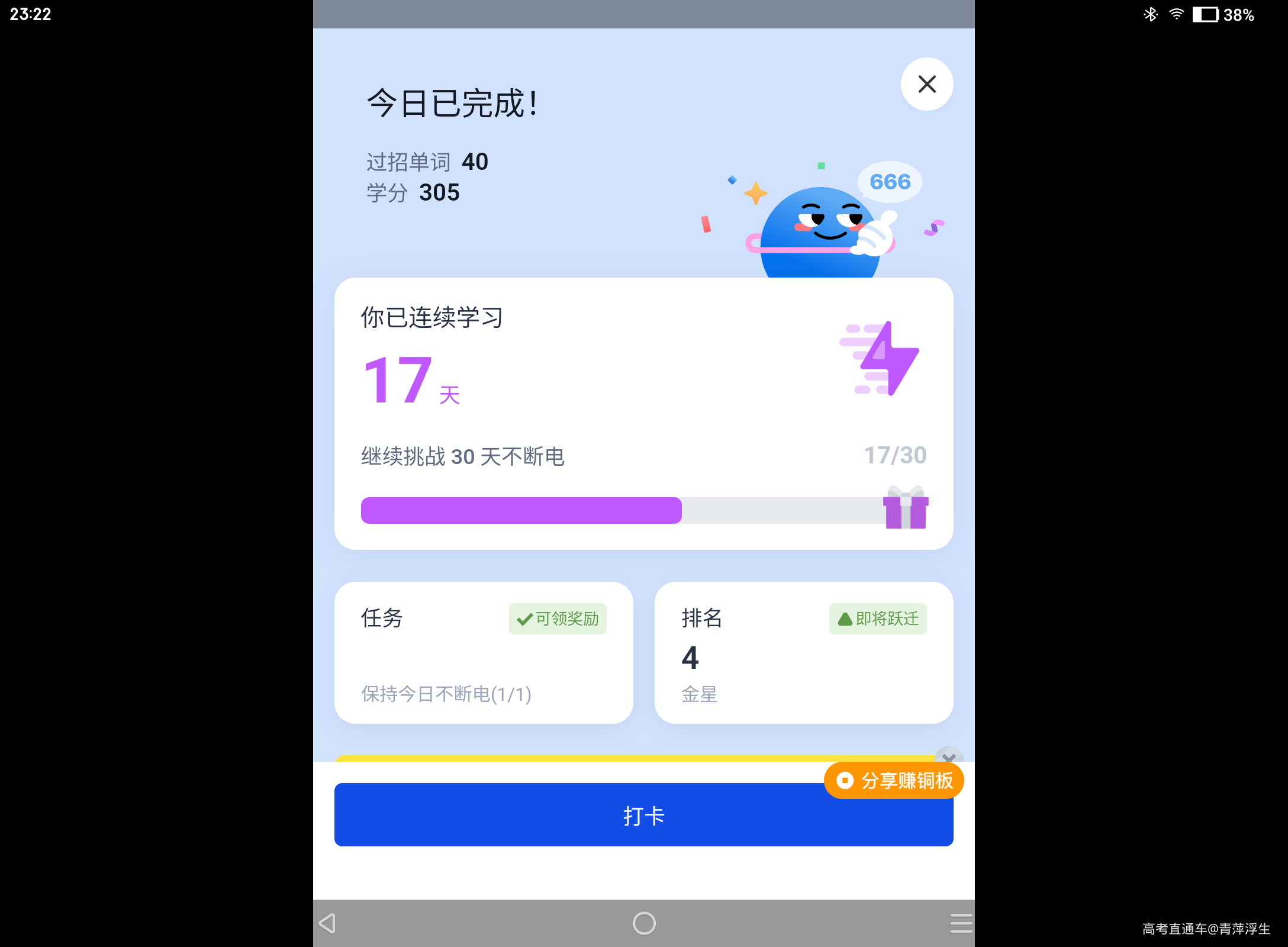Open the 任务 task card

484,652
